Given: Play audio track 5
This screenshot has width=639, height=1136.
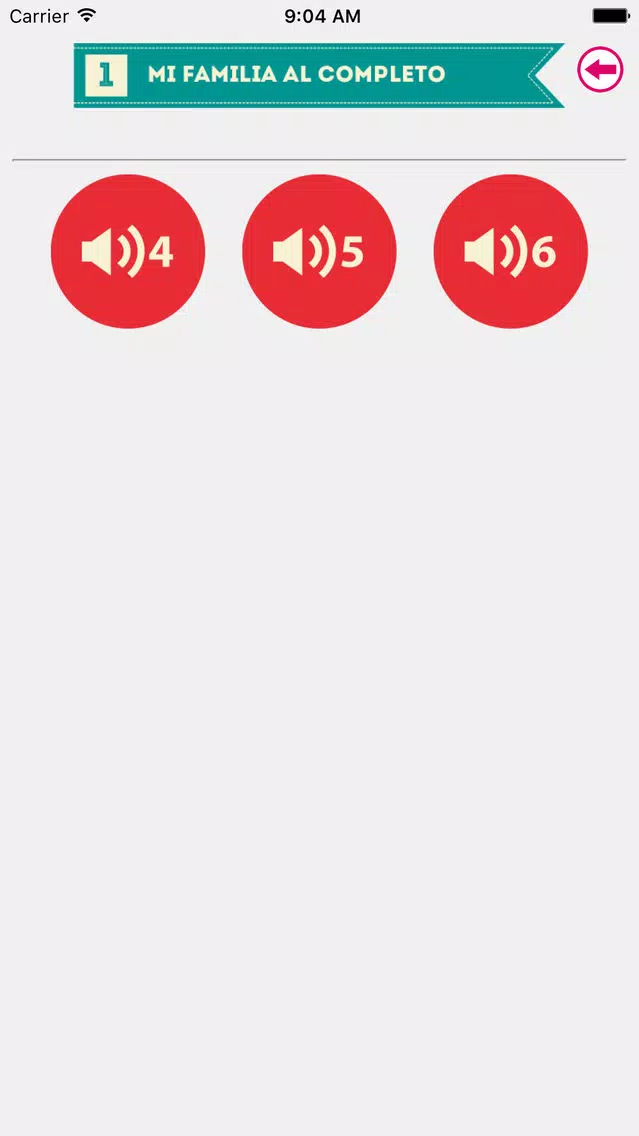Looking at the screenshot, I should point(319,251).
